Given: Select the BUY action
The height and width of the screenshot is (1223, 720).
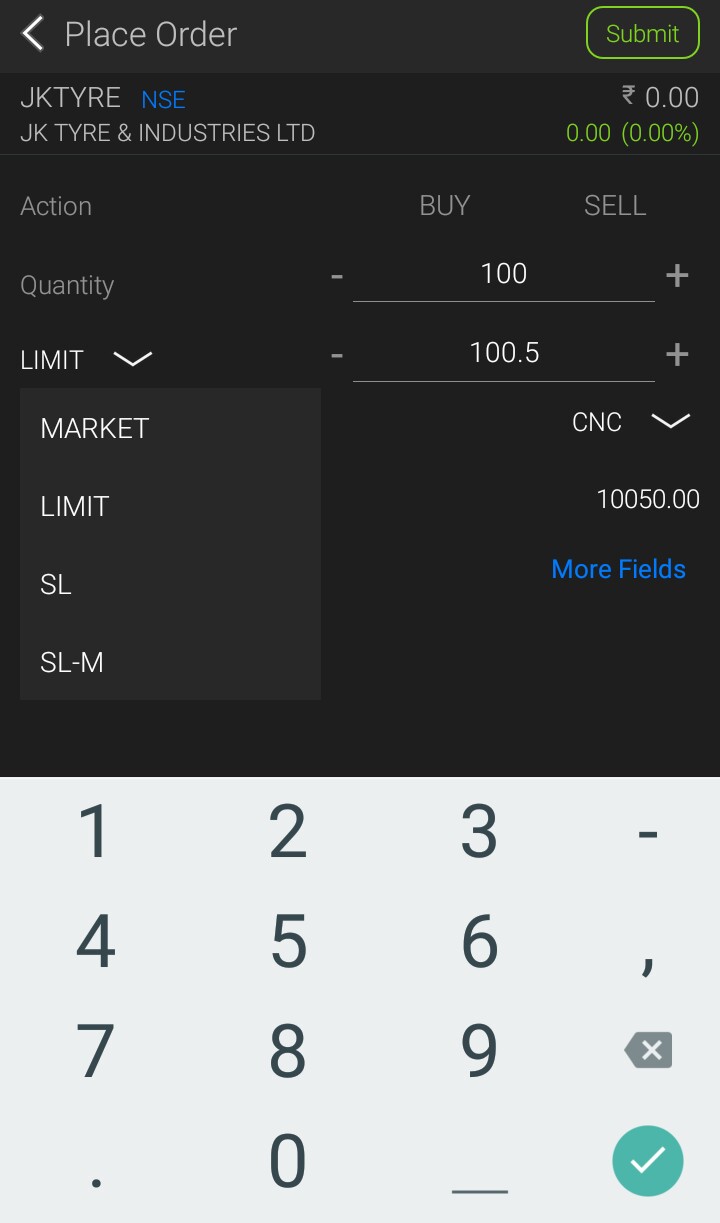Looking at the screenshot, I should click(445, 205).
